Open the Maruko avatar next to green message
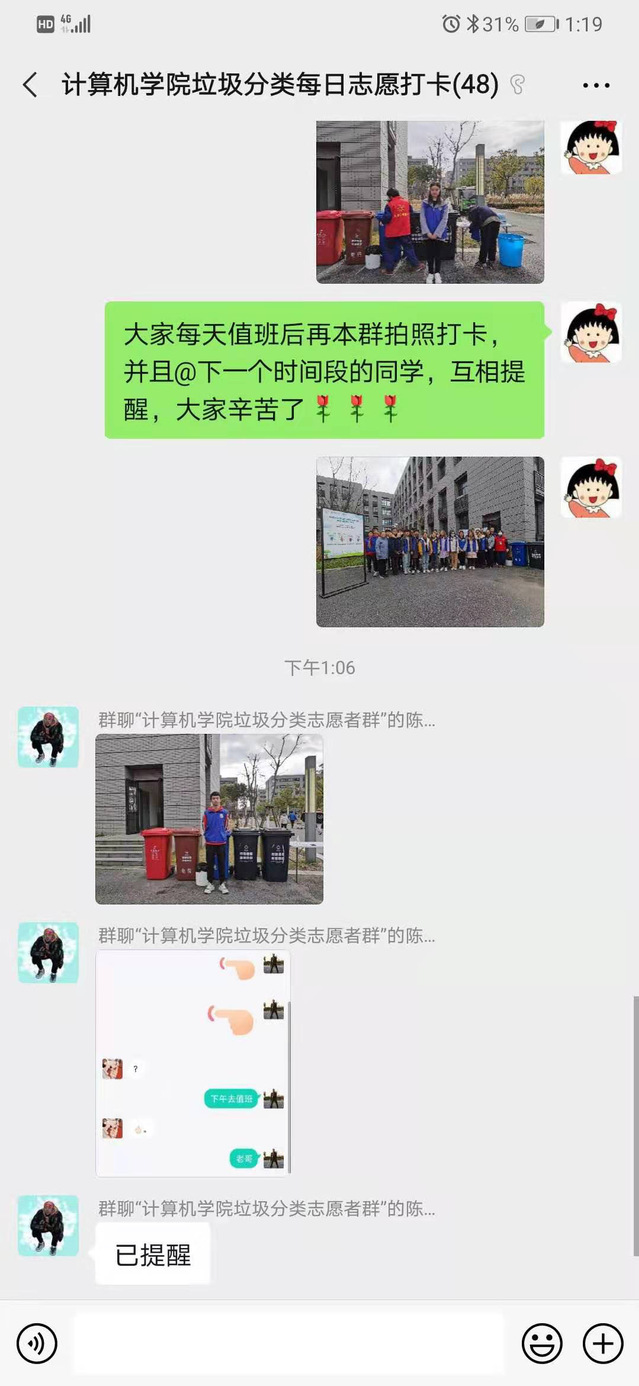639x1386 pixels. [x=590, y=332]
